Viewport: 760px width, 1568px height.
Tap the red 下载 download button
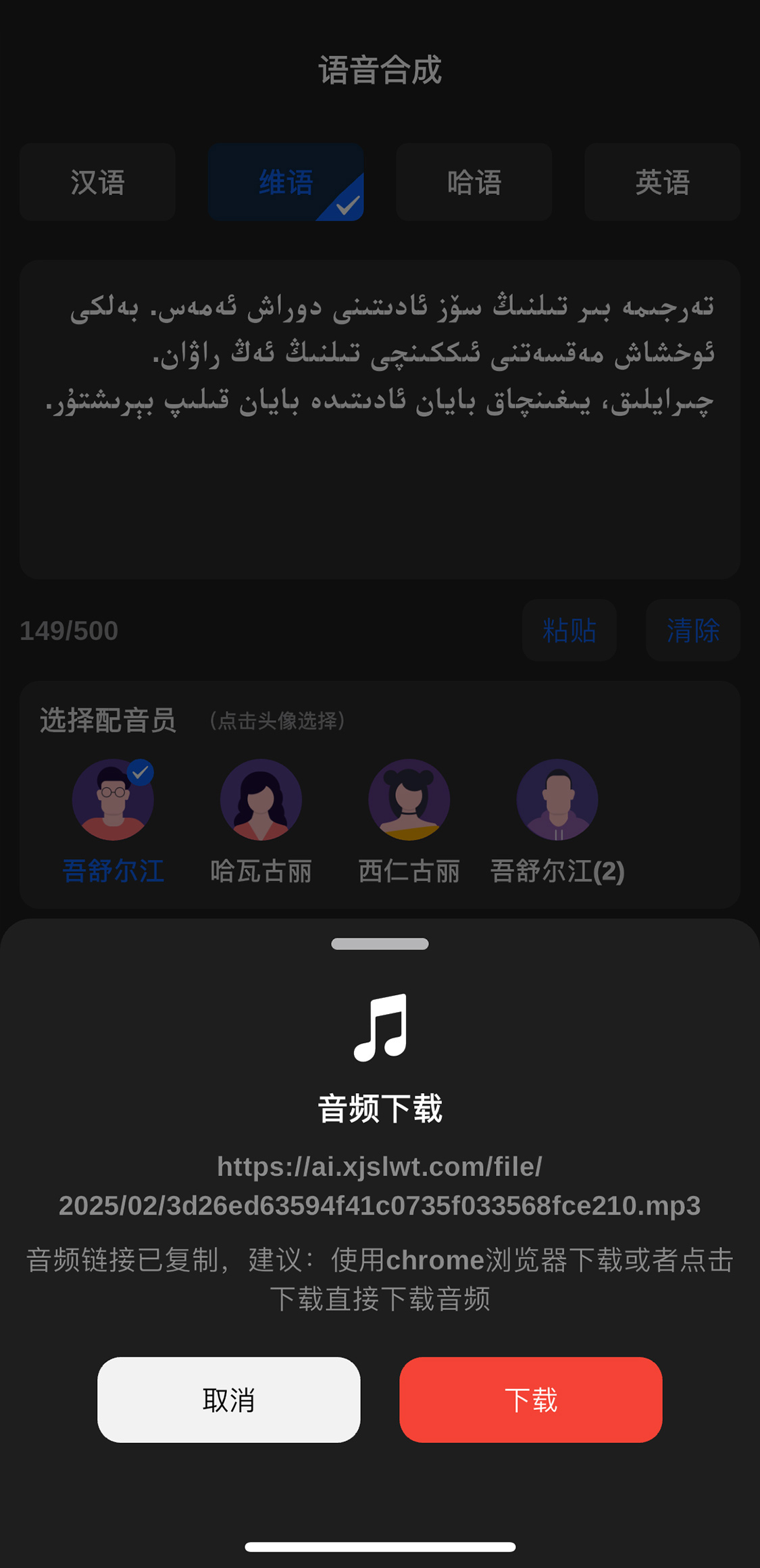(x=530, y=1399)
